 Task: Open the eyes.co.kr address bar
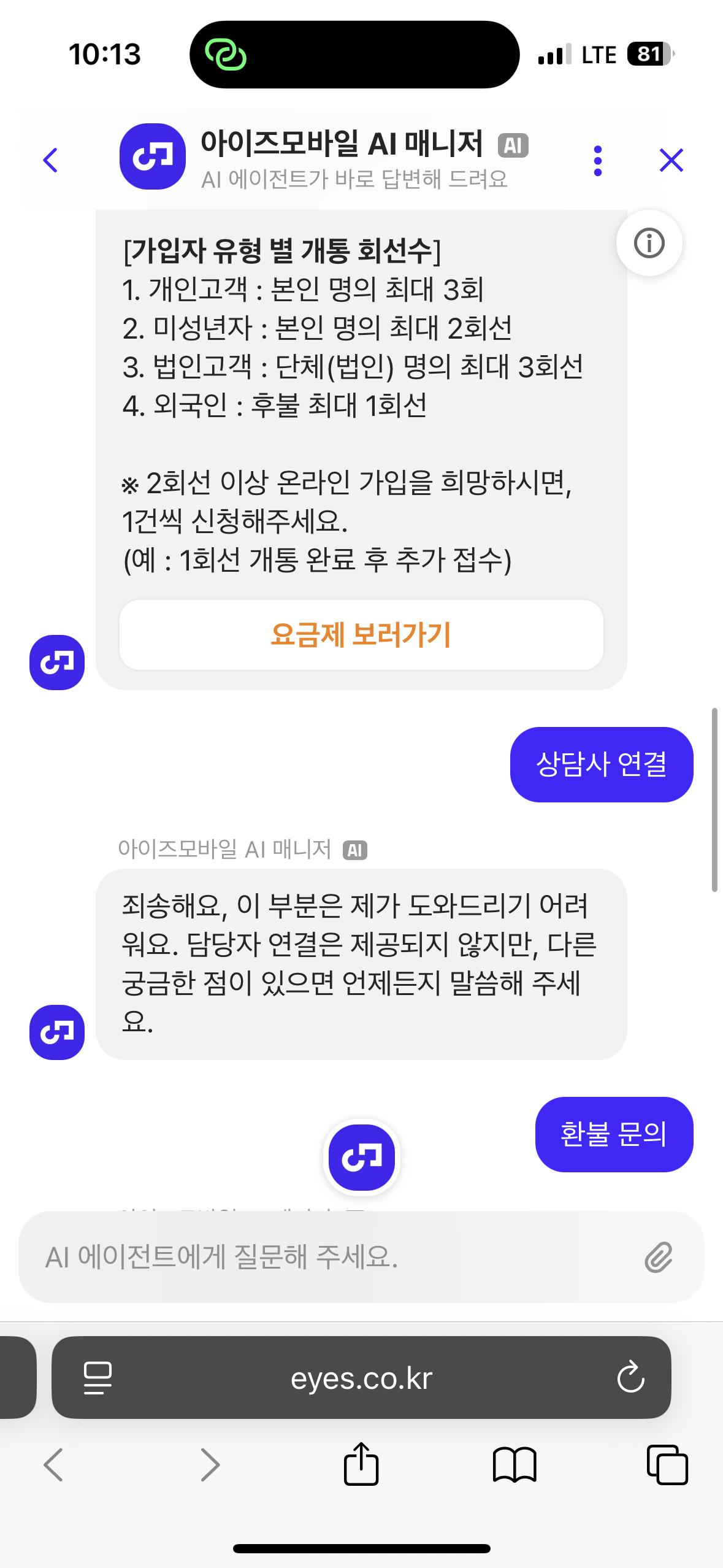tap(361, 1378)
